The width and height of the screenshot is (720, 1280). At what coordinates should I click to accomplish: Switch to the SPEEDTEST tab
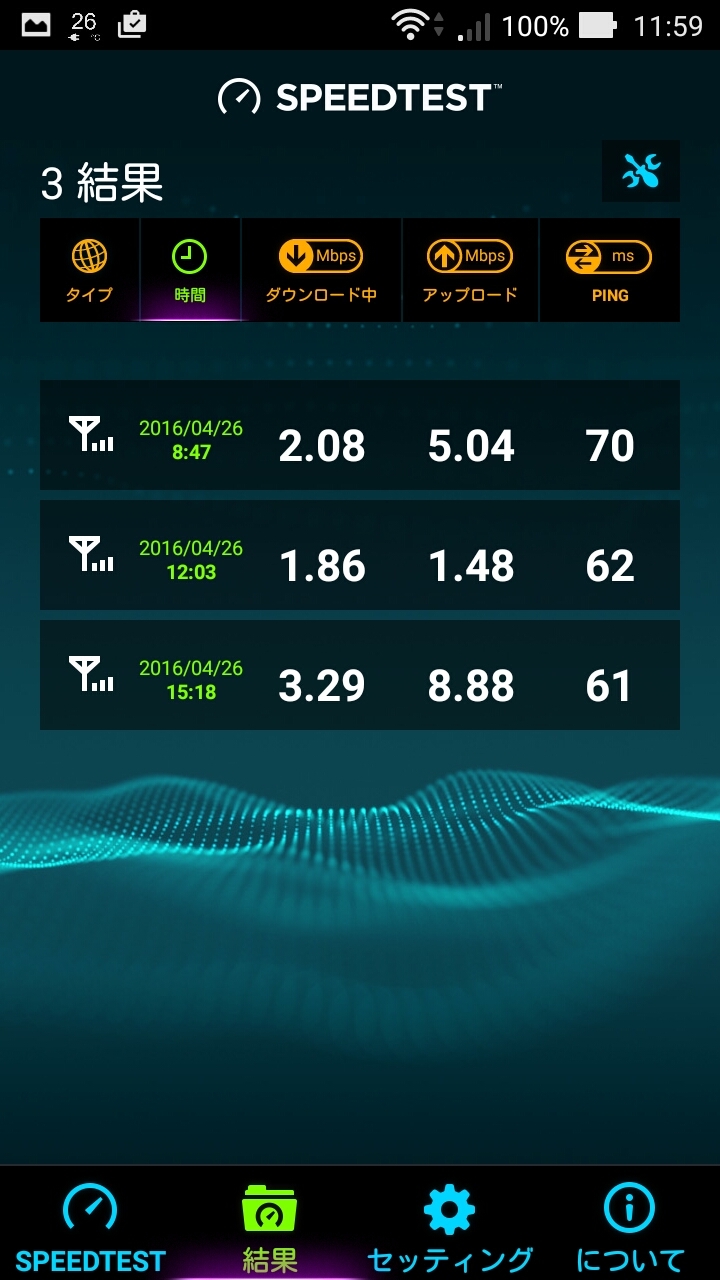tap(90, 1227)
